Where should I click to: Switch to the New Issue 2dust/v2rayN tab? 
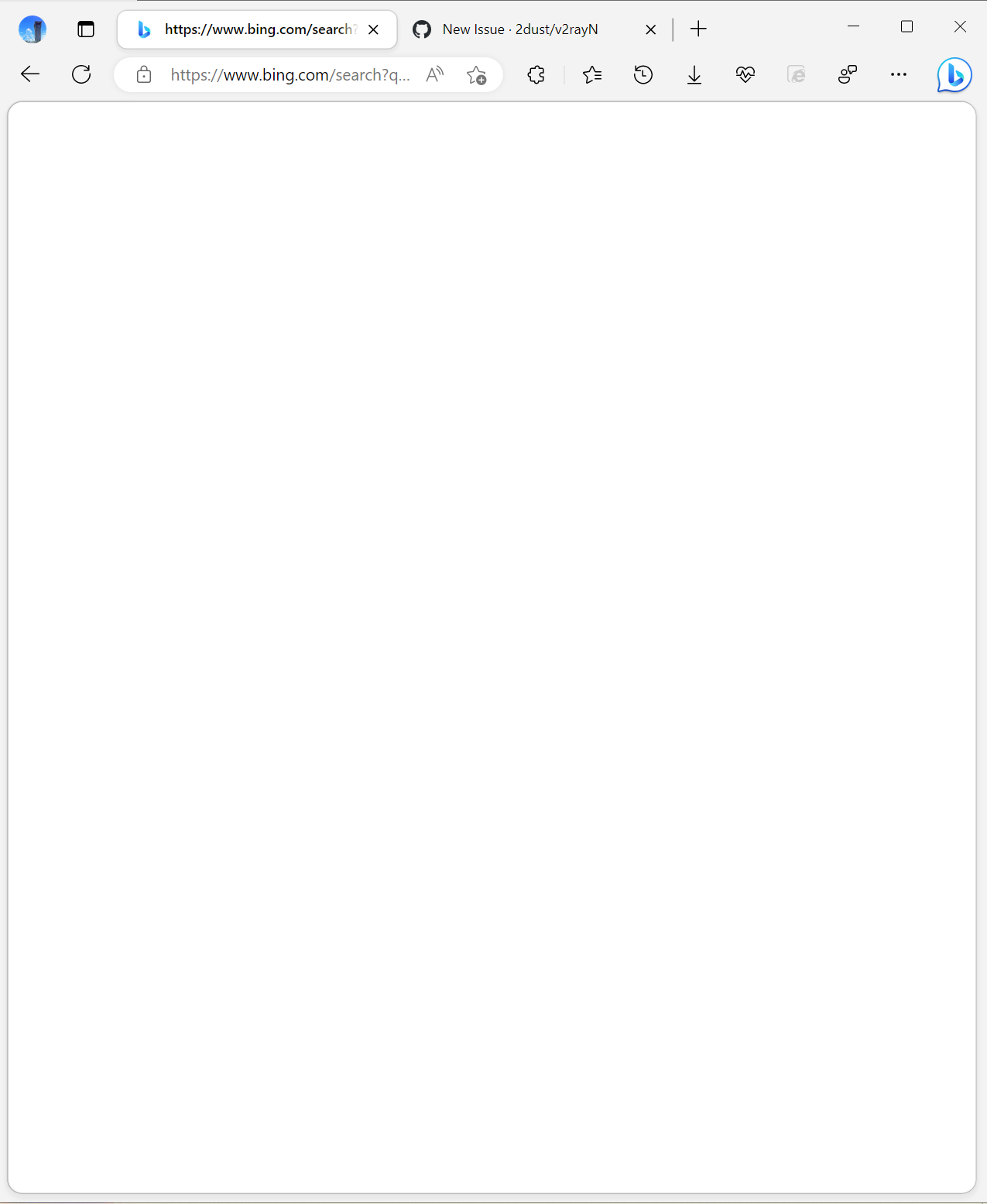point(520,29)
